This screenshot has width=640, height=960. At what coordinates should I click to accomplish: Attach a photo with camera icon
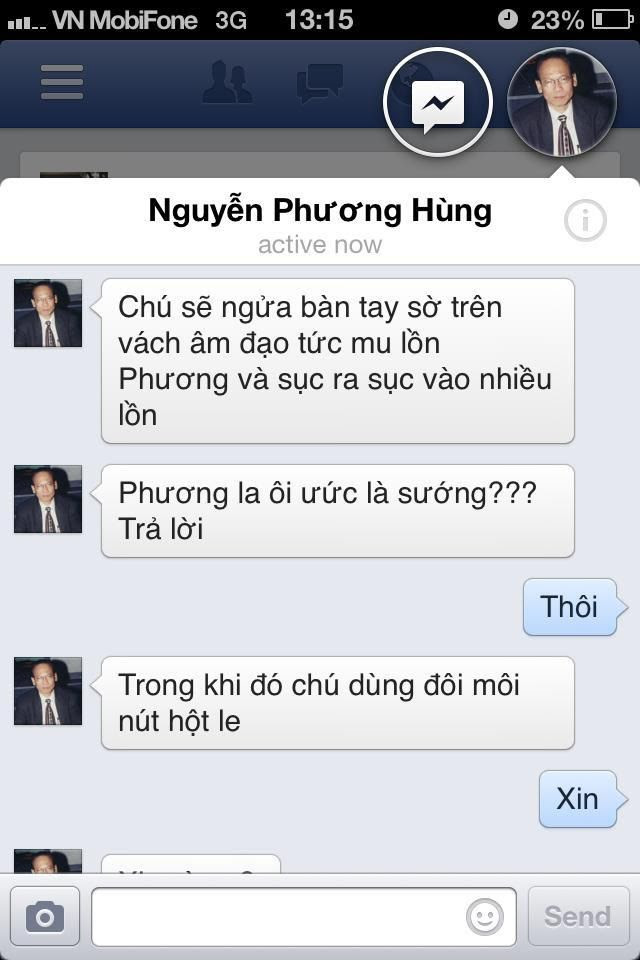point(45,916)
